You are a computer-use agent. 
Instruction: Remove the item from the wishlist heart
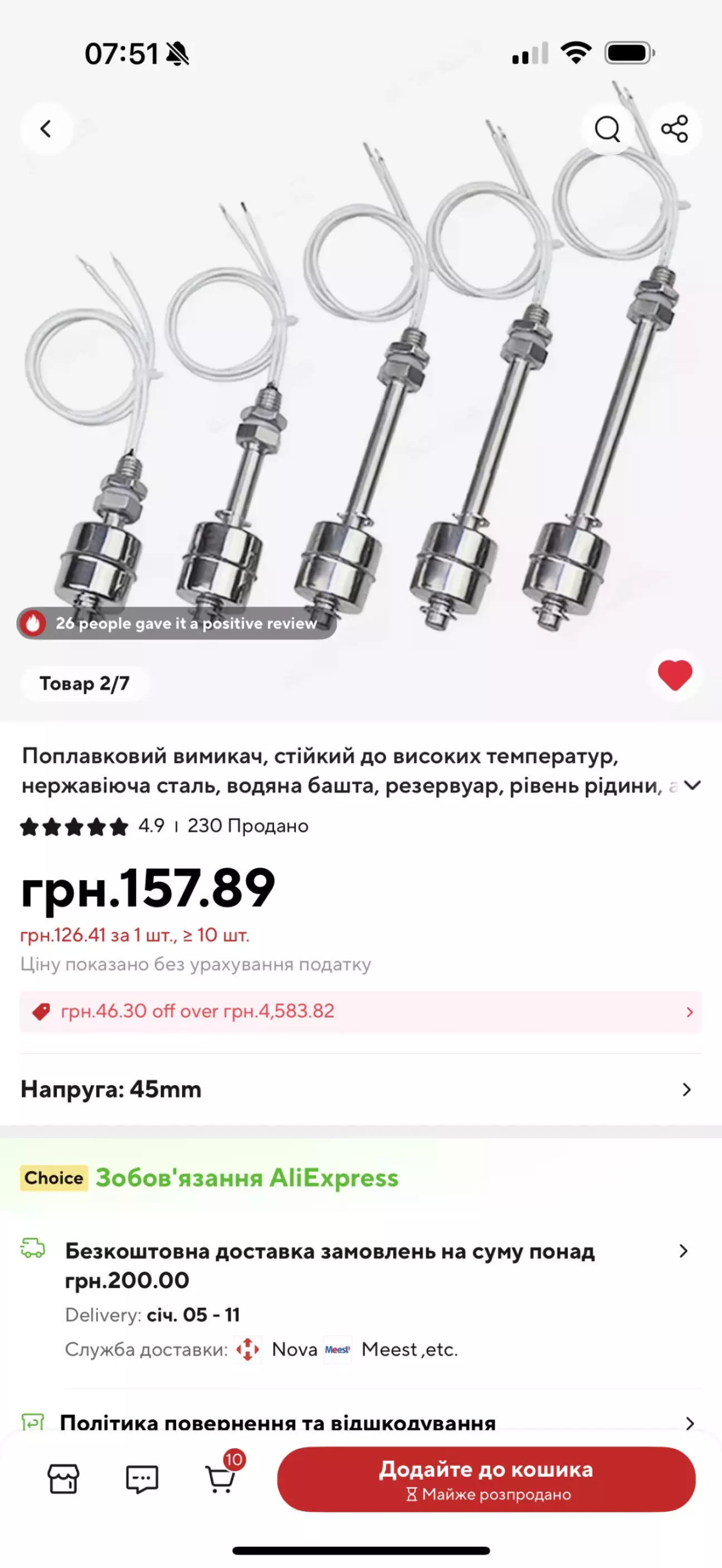point(675,675)
